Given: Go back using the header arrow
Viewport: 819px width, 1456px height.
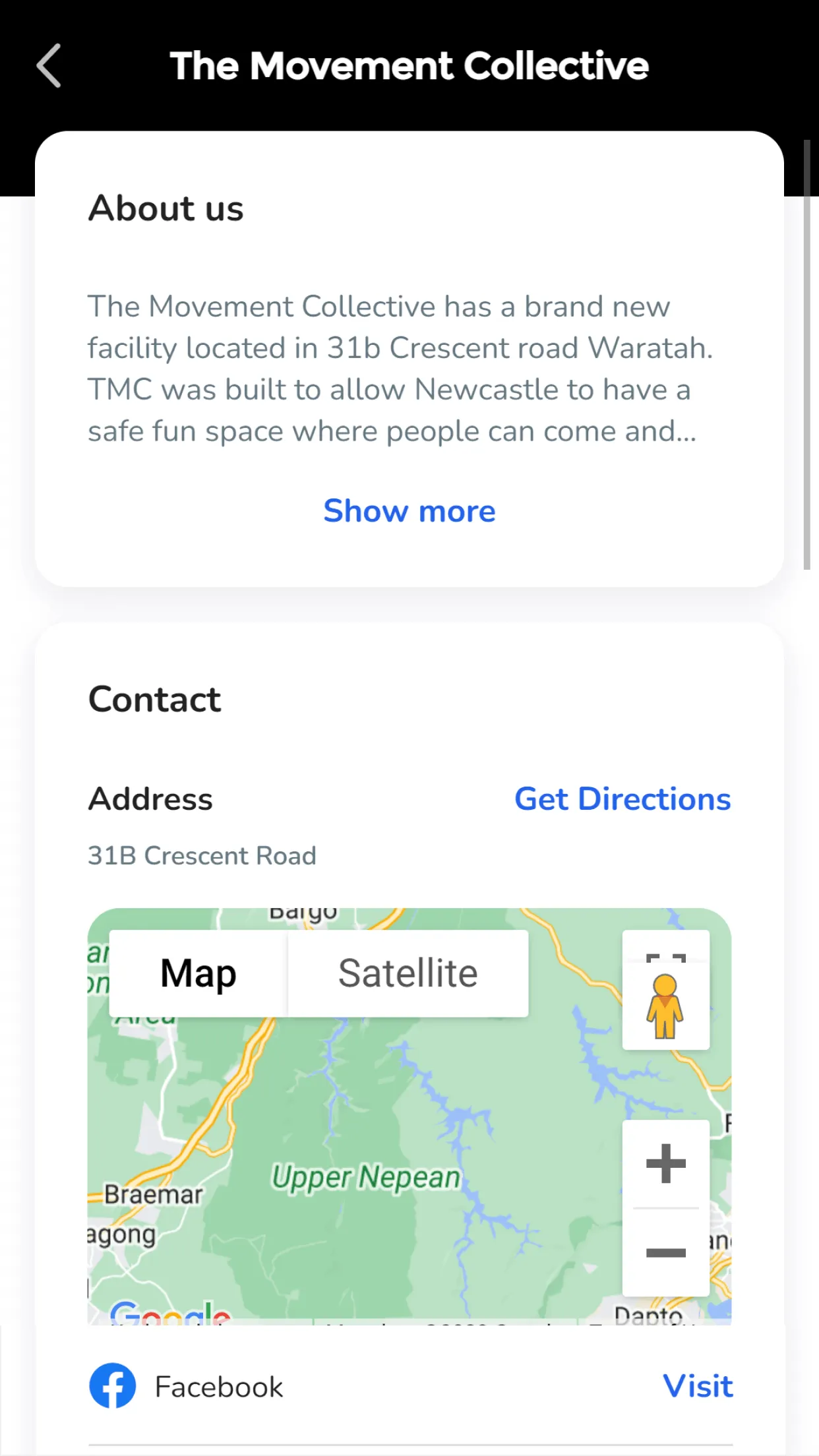Looking at the screenshot, I should (49, 66).
